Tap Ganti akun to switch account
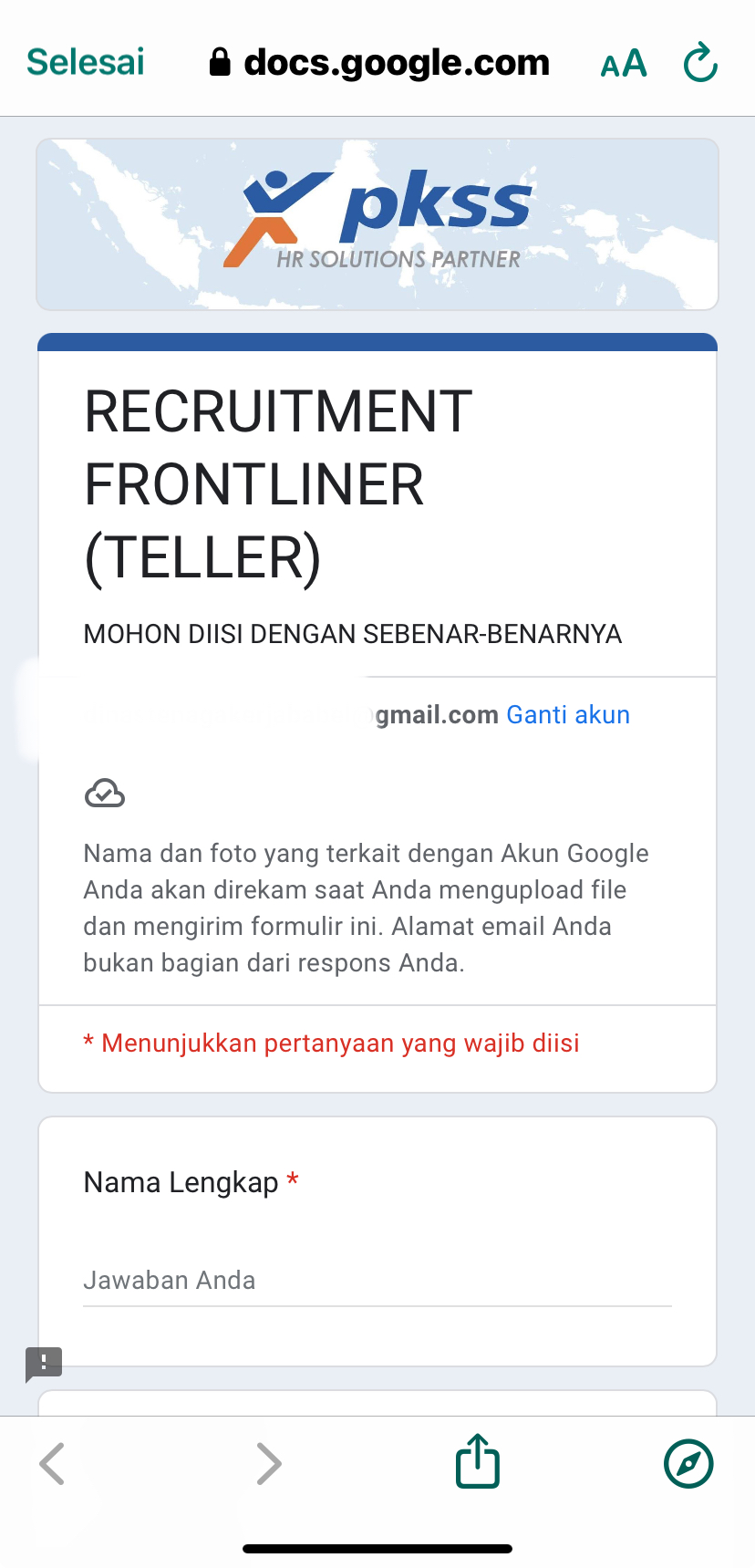The image size is (755, 1568). 568,714
